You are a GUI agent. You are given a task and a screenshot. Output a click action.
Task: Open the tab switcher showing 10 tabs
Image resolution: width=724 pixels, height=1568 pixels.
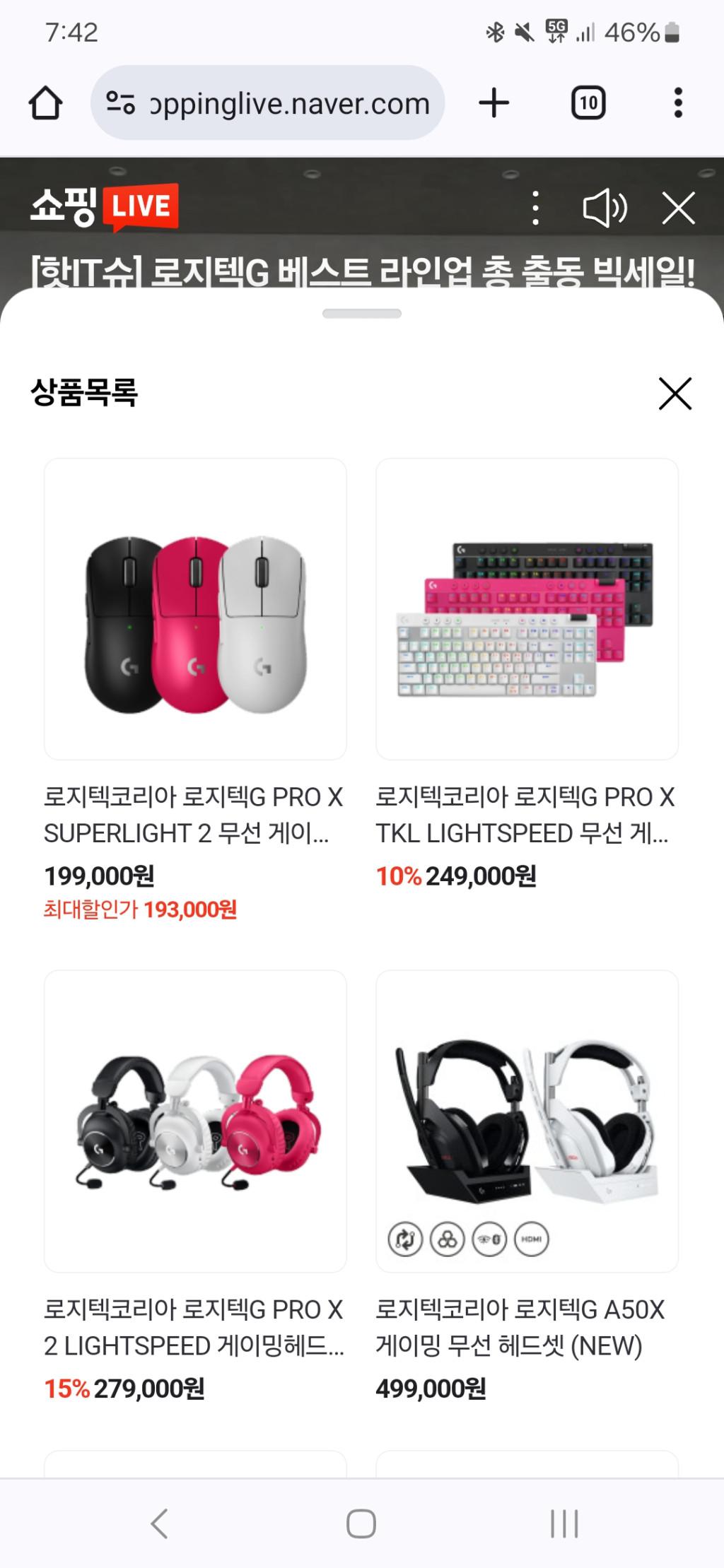(588, 103)
